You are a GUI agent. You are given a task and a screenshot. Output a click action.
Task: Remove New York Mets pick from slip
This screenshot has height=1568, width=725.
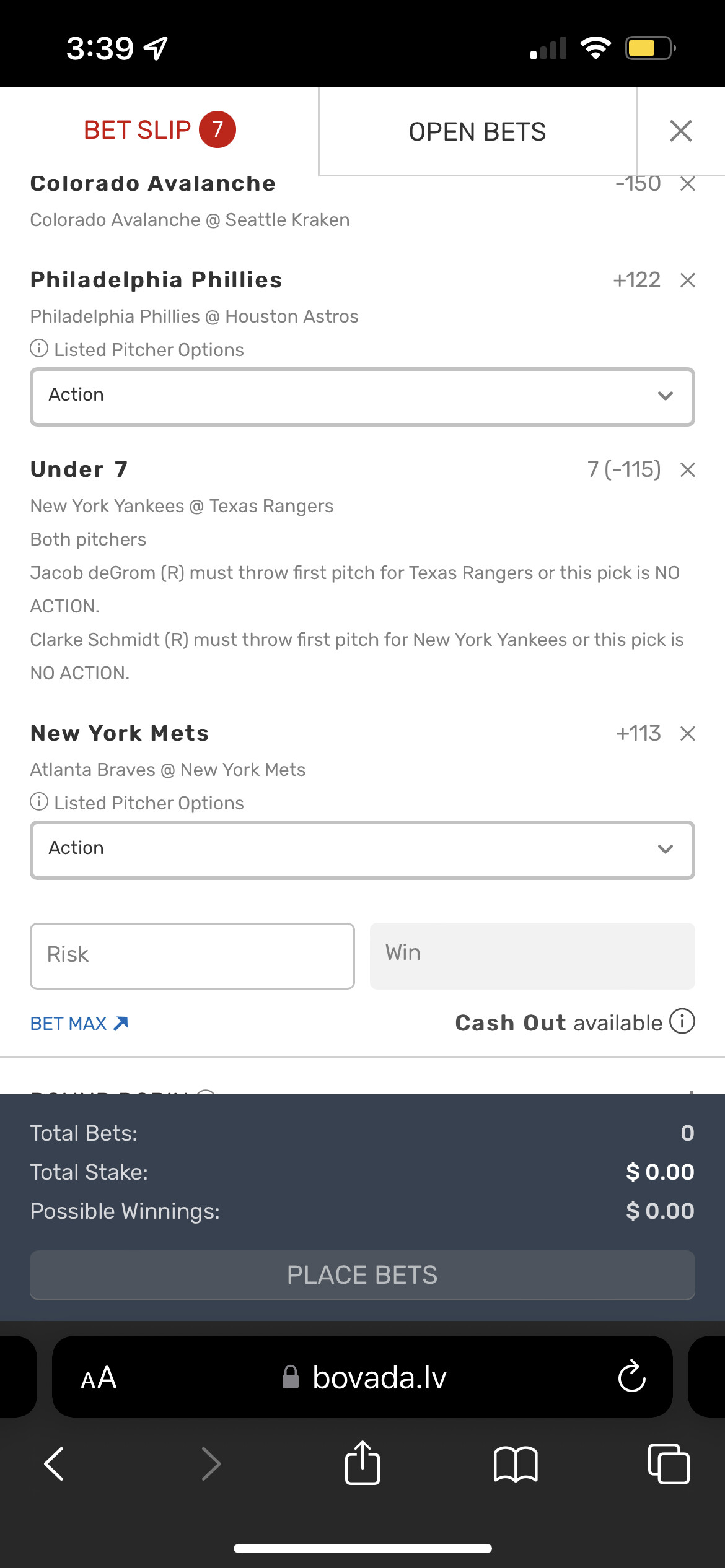pyautogui.click(x=687, y=734)
